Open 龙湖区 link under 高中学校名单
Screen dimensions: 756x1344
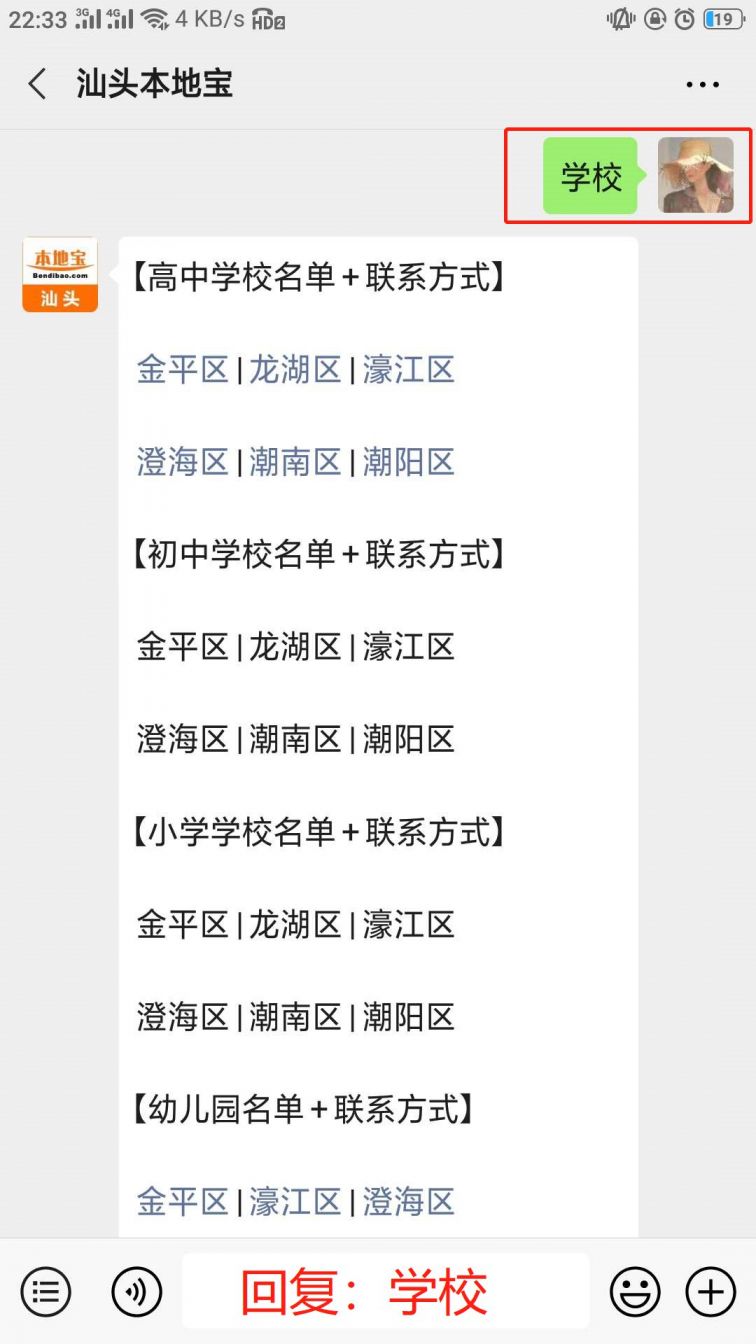pos(295,370)
